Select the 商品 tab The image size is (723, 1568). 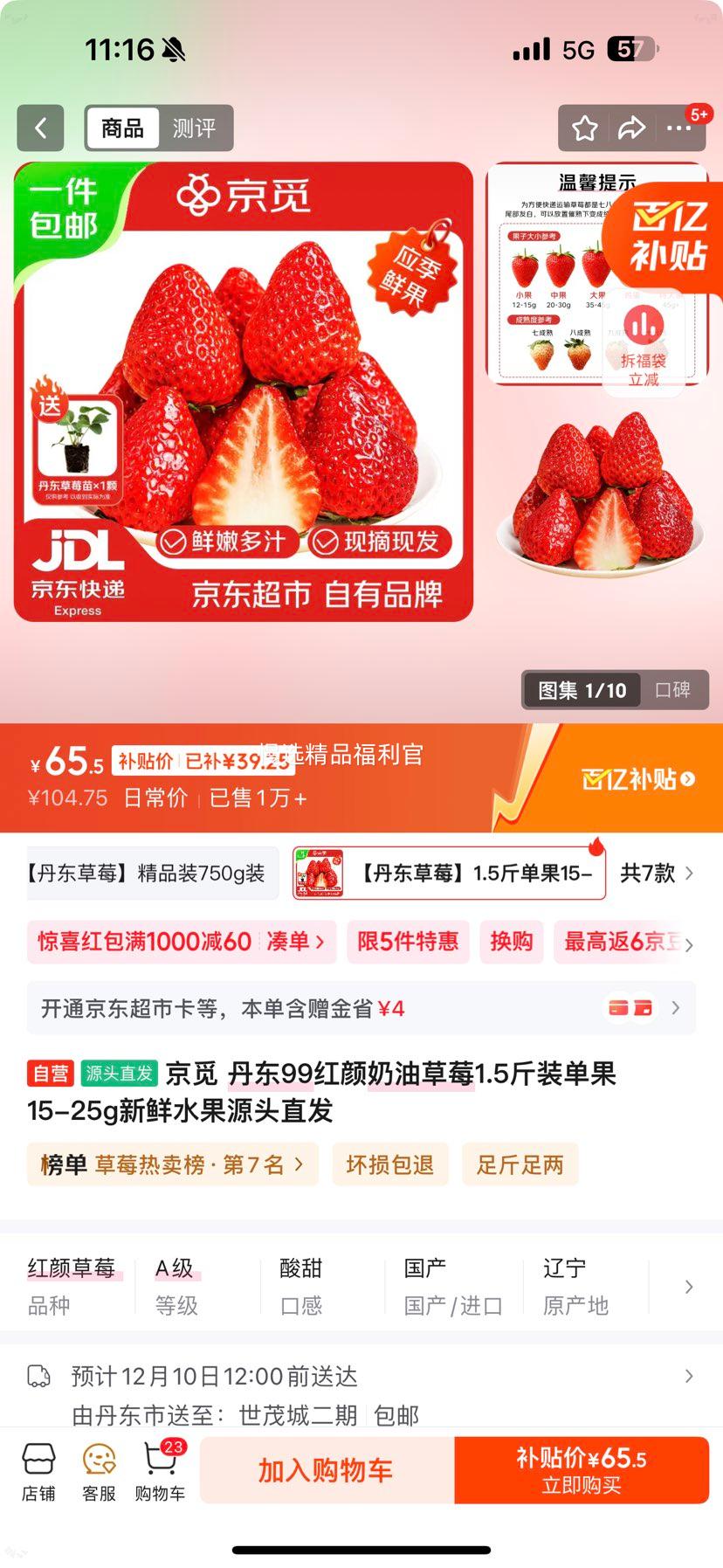(x=122, y=128)
